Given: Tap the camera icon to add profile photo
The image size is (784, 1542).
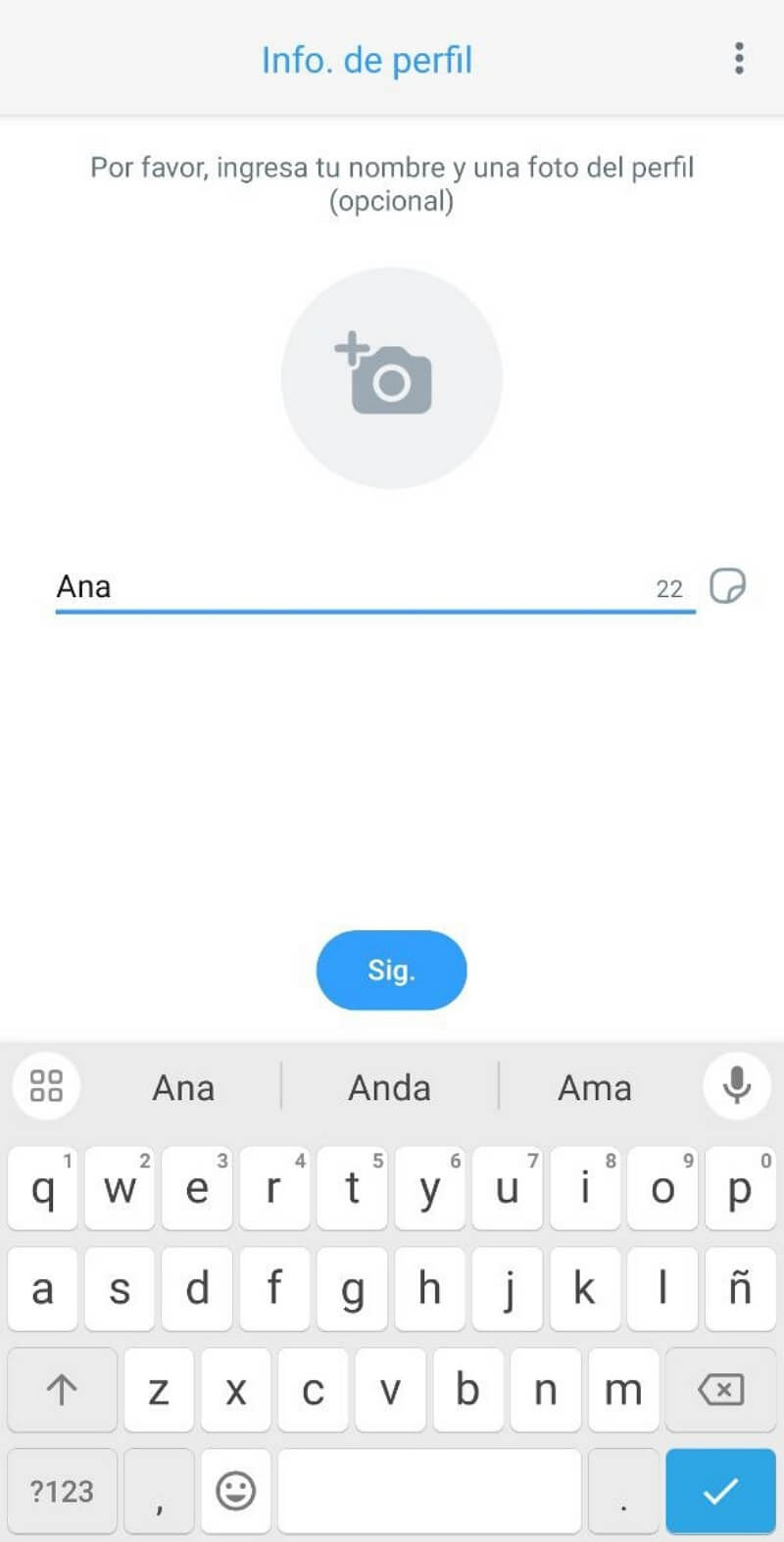Looking at the screenshot, I should click(391, 377).
